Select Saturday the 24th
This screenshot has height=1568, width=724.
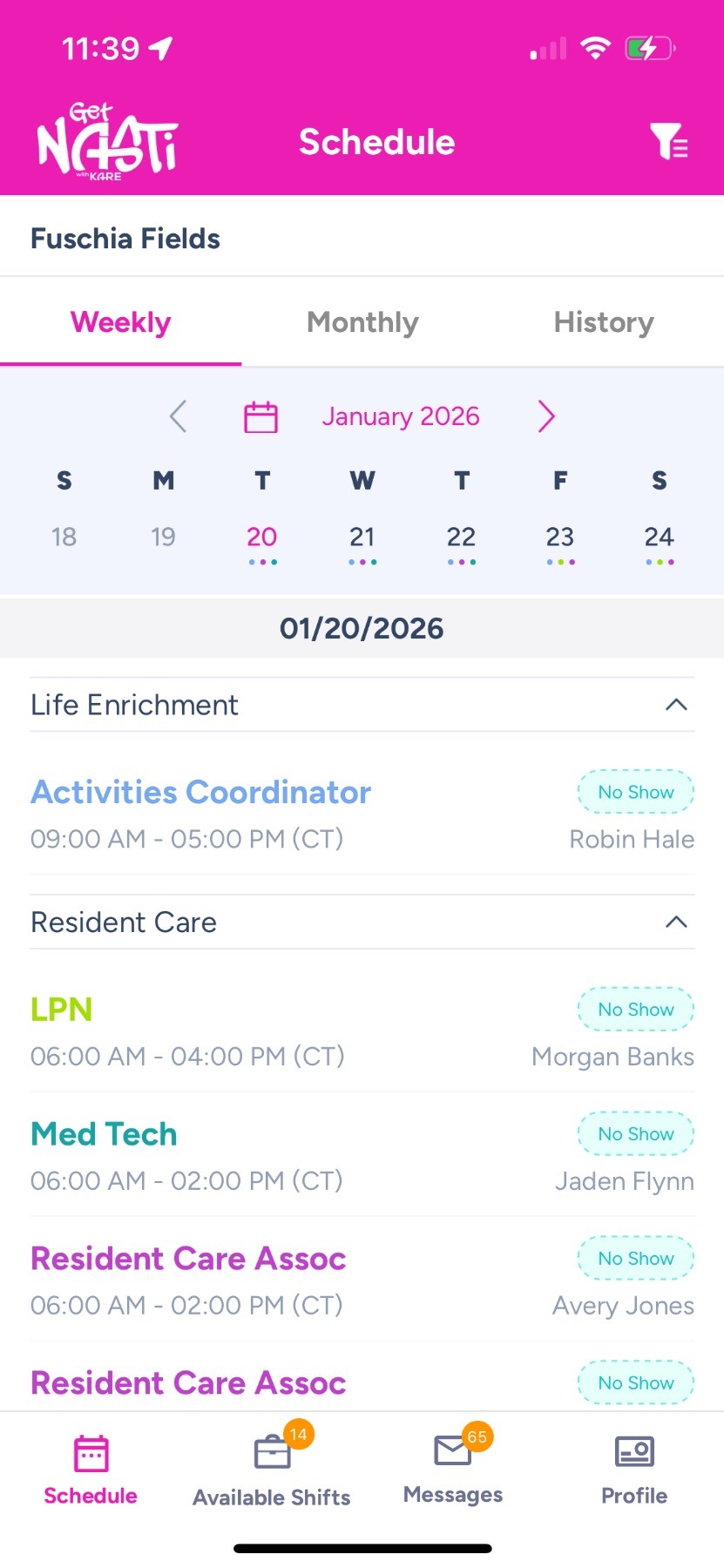(x=659, y=537)
